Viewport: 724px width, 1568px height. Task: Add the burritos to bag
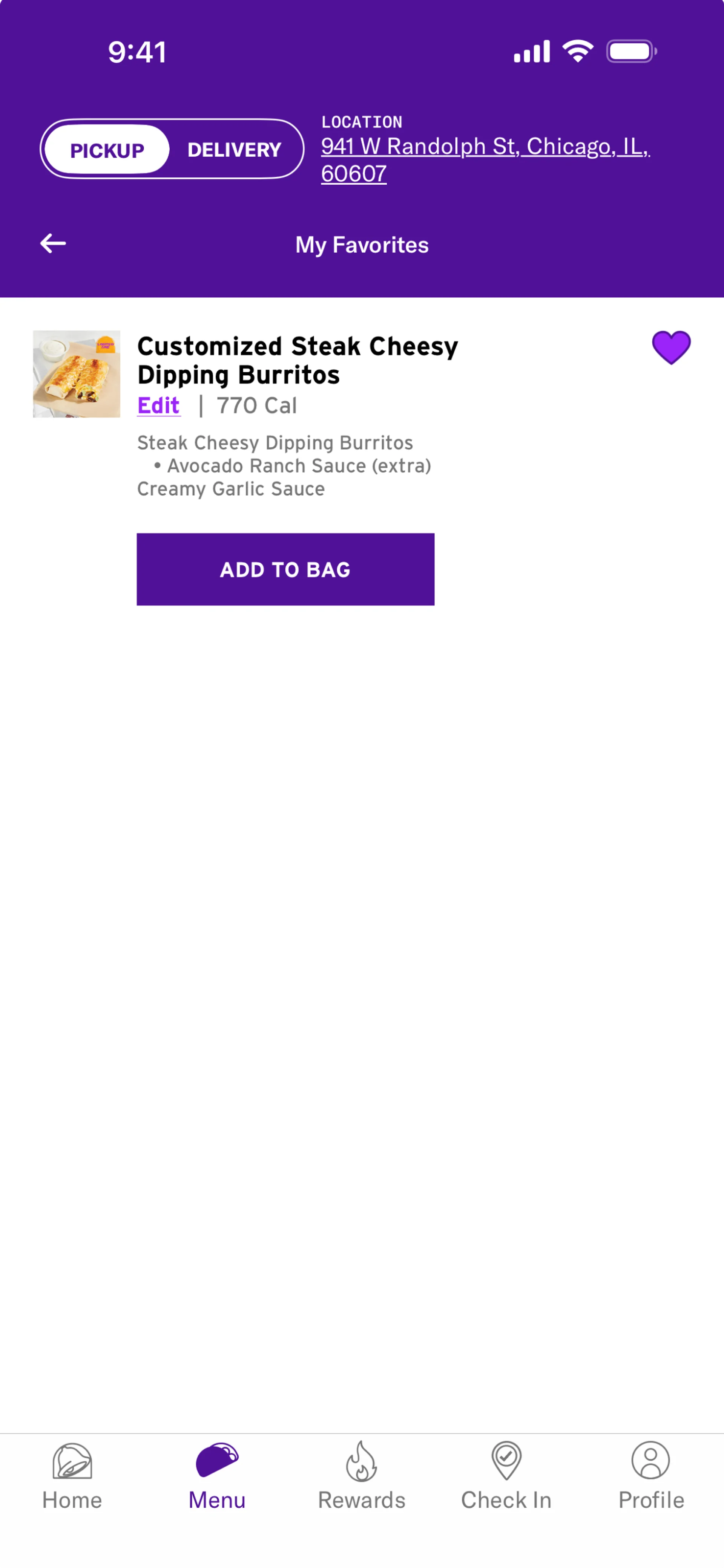point(285,569)
